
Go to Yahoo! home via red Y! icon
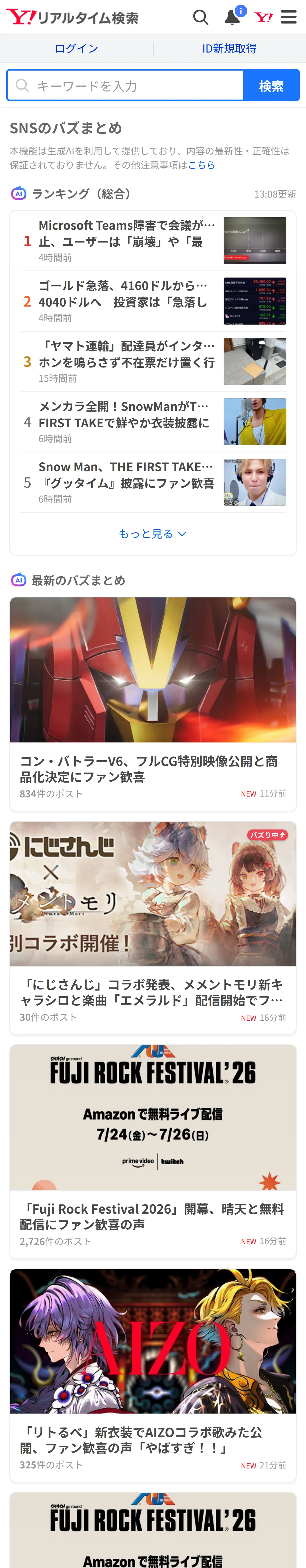pyautogui.click(x=263, y=17)
